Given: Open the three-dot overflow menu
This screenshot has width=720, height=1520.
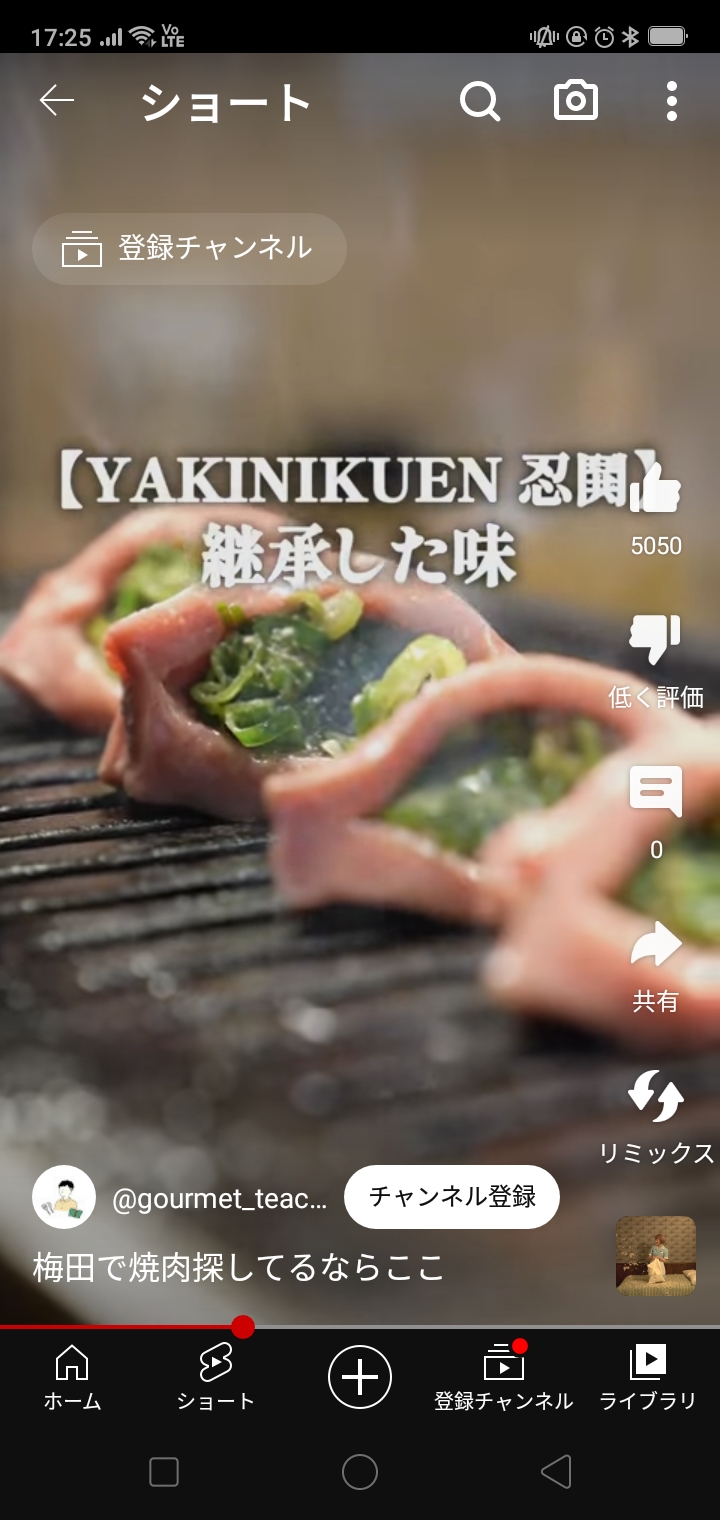Looking at the screenshot, I should (x=671, y=101).
